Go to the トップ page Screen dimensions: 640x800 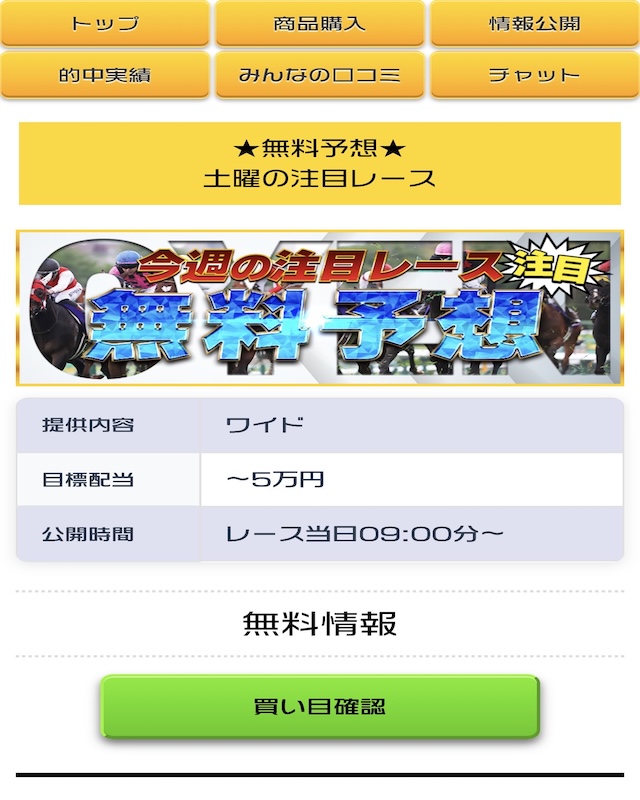105,23
